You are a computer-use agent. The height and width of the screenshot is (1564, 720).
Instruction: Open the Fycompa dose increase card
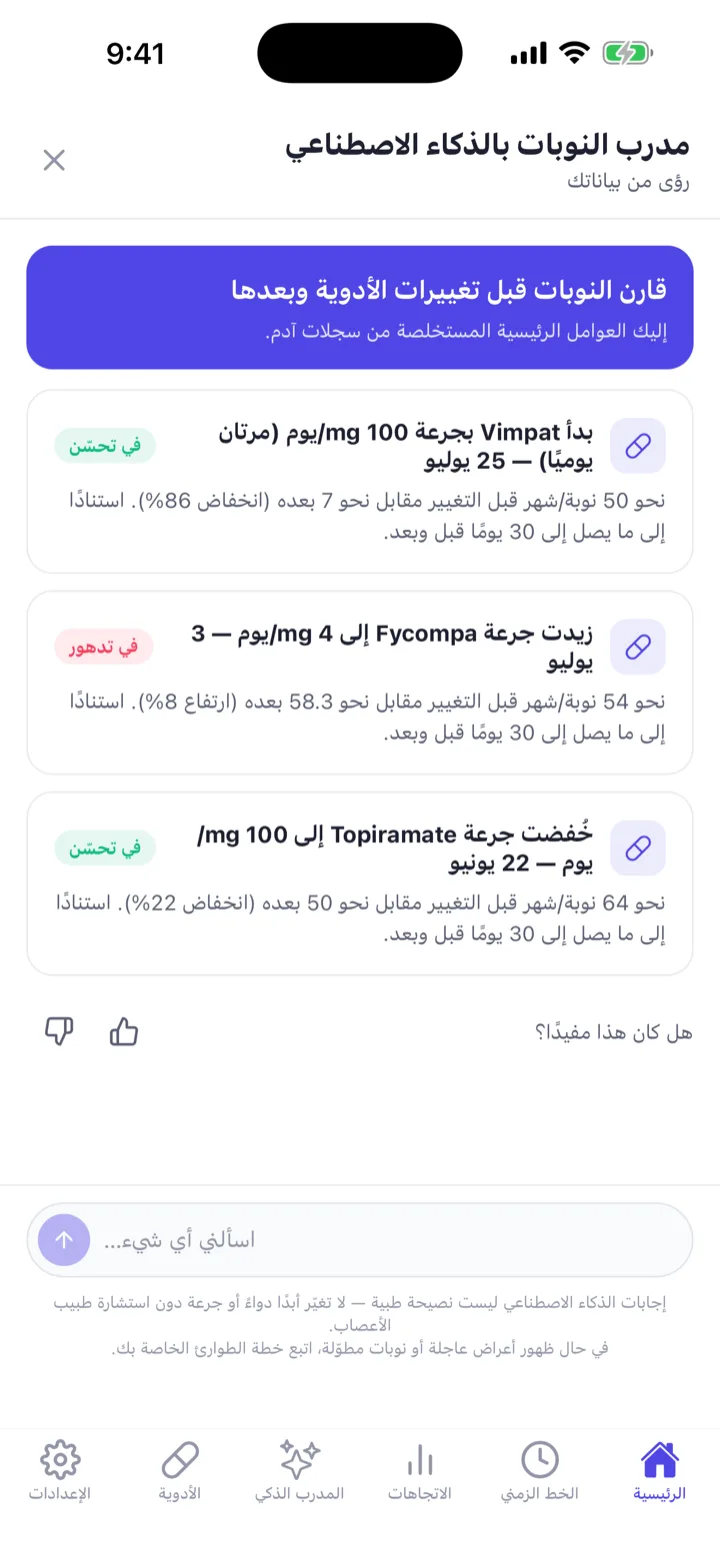pyautogui.click(x=360, y=682)
